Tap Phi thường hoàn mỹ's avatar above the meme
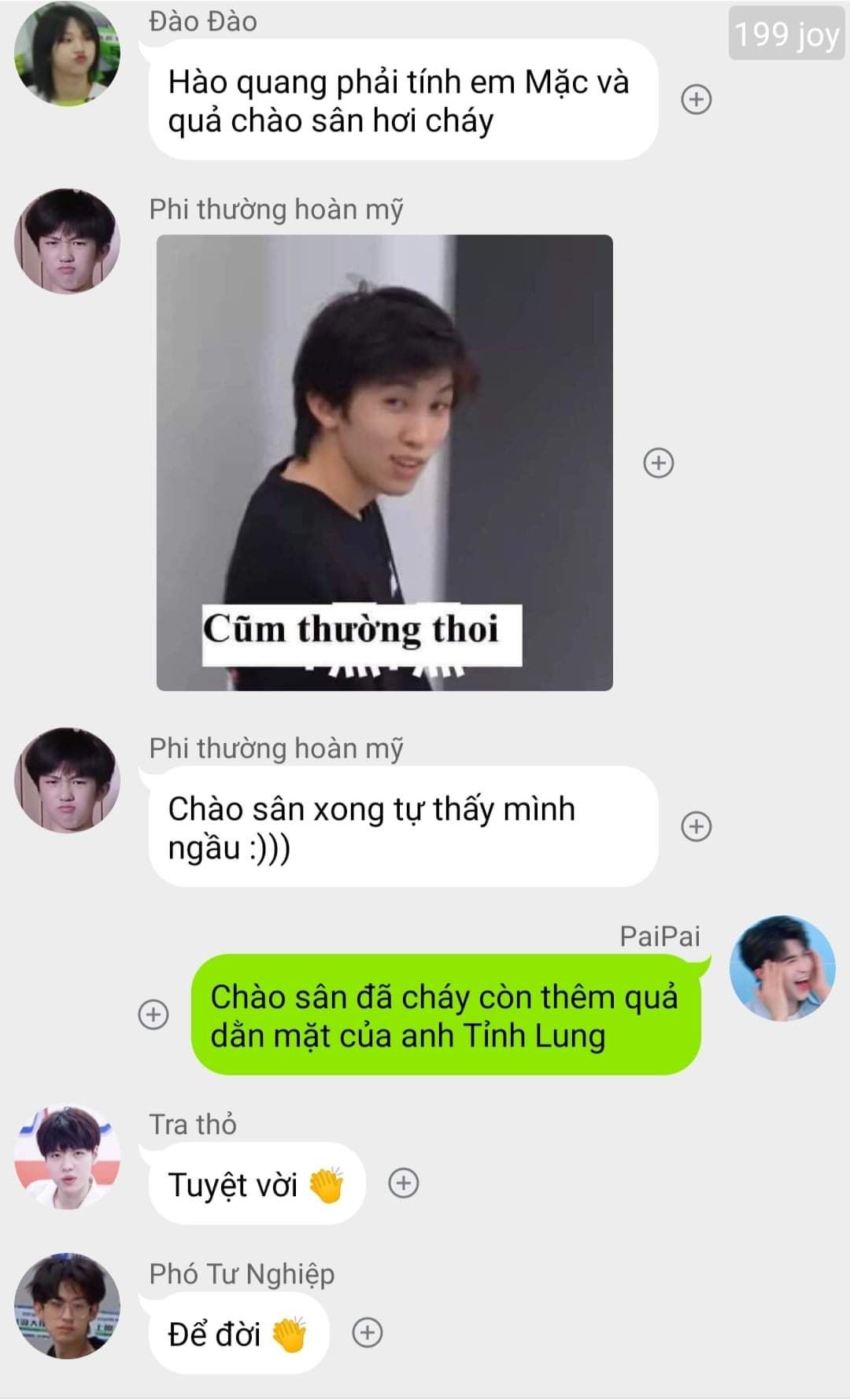The width and height of the screenshot is (850, 1400). coord(68,241)
